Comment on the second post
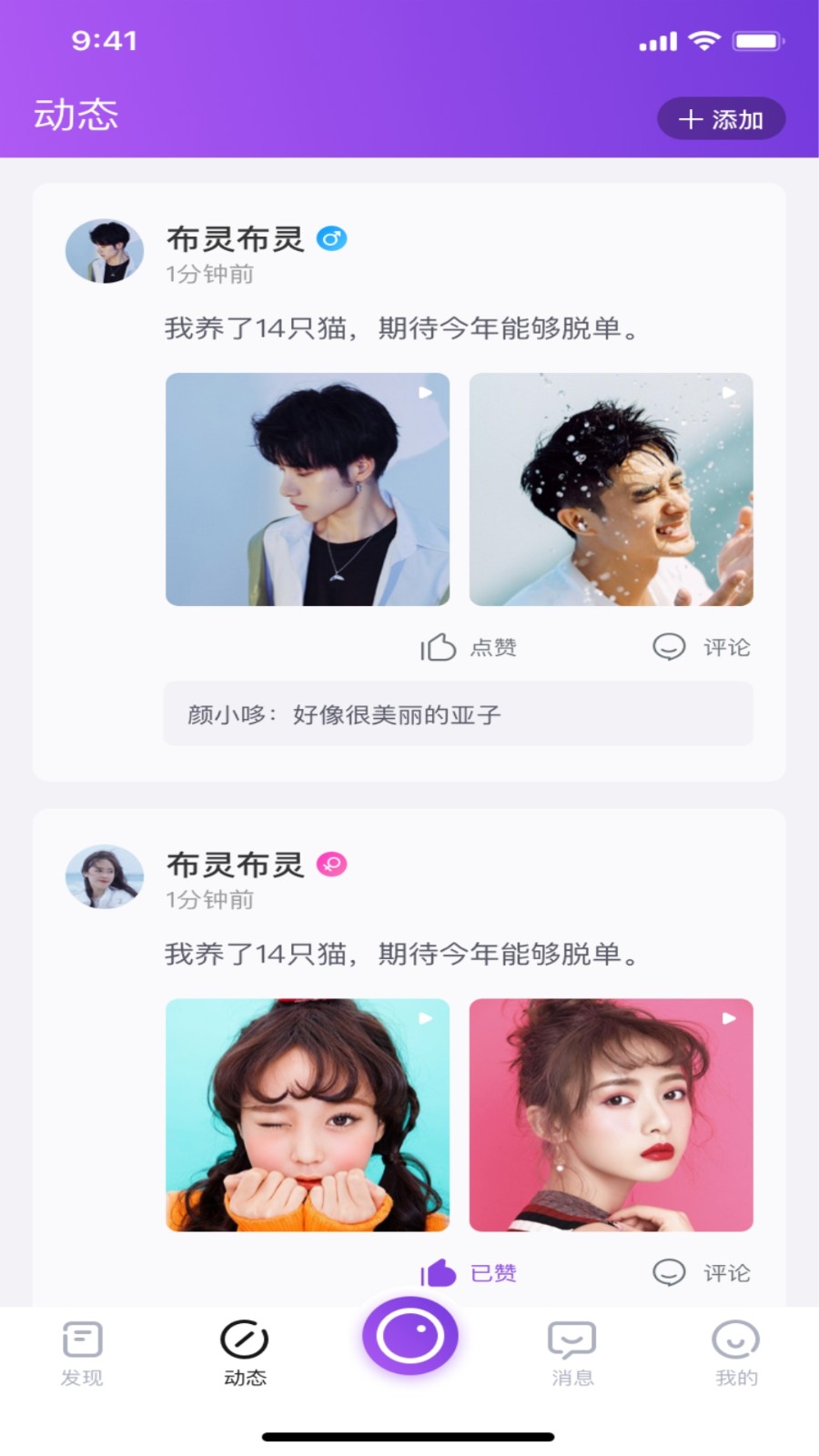Image resolution: width=819 pixels, height=1456 pixels. 702,1272
